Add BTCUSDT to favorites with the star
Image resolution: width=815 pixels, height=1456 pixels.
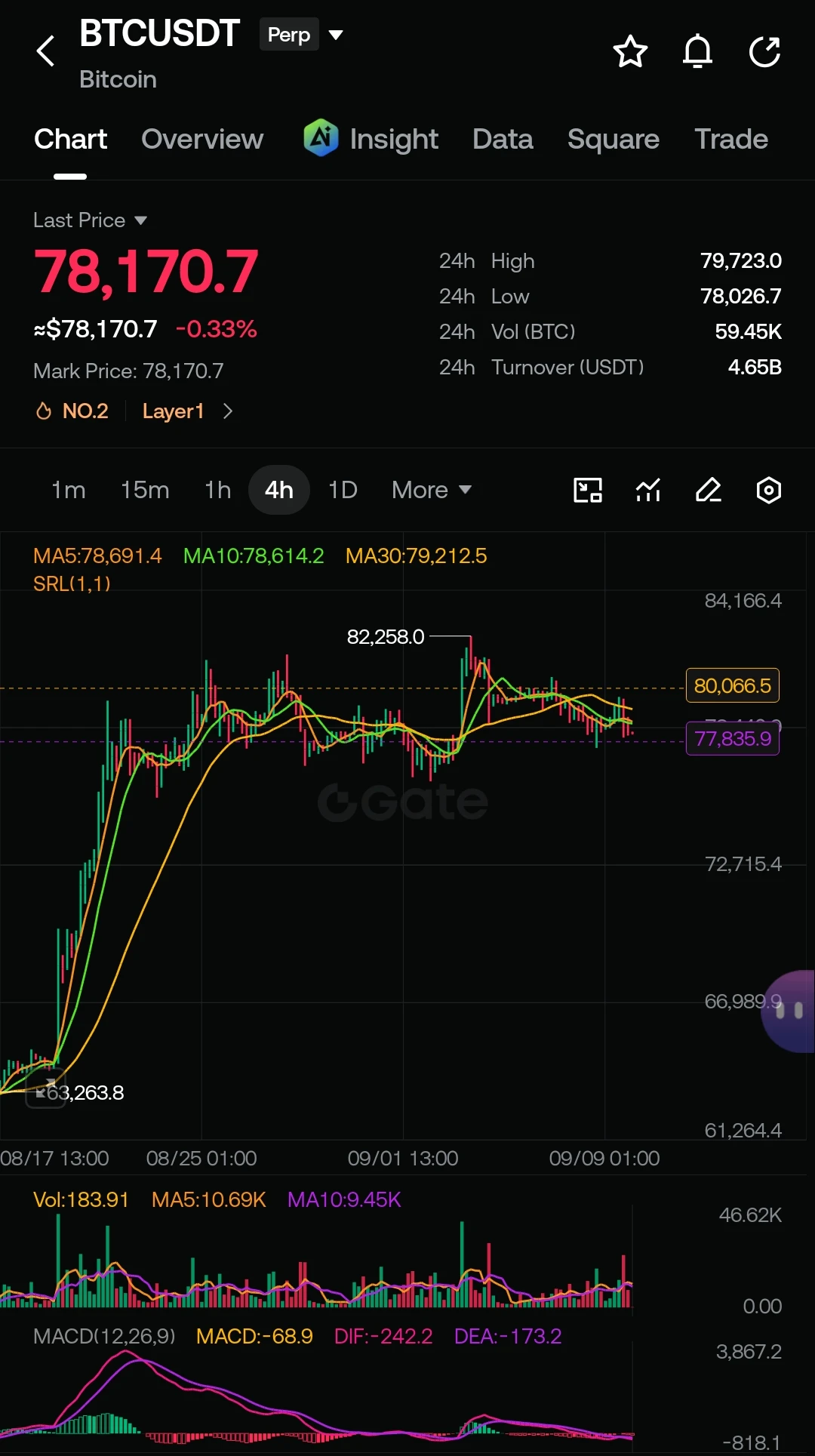pos(630,51)
